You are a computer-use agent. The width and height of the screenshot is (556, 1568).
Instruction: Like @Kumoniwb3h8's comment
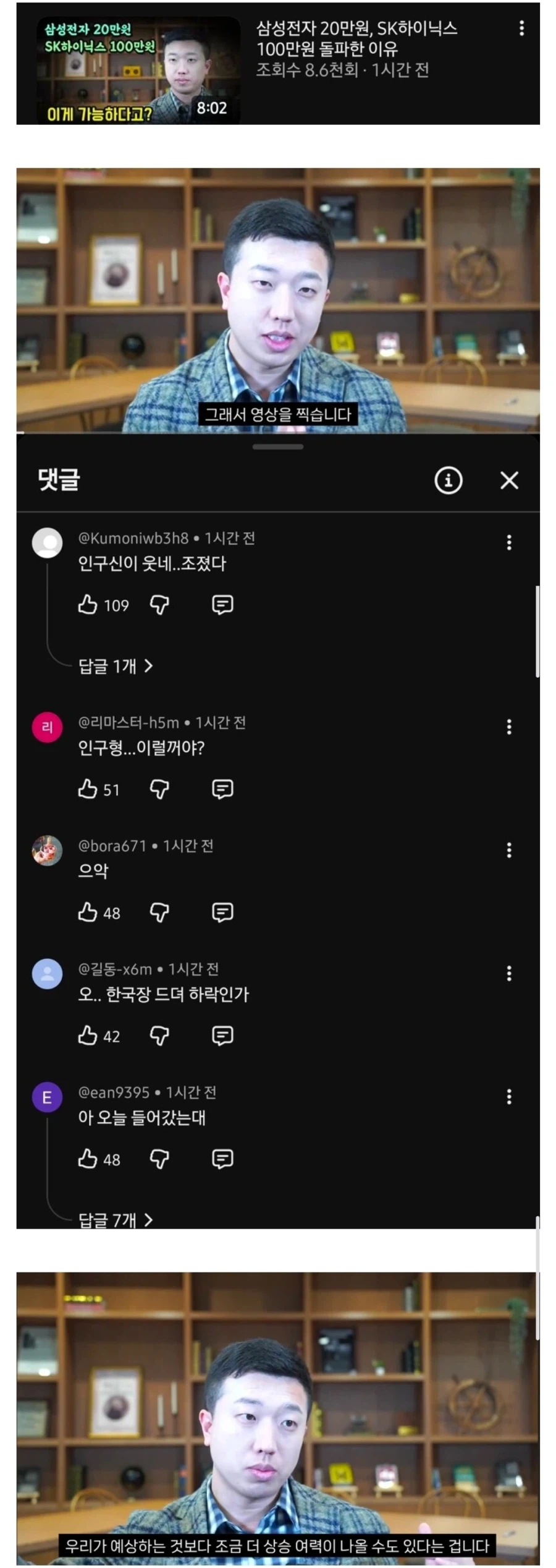coord(87,605)
